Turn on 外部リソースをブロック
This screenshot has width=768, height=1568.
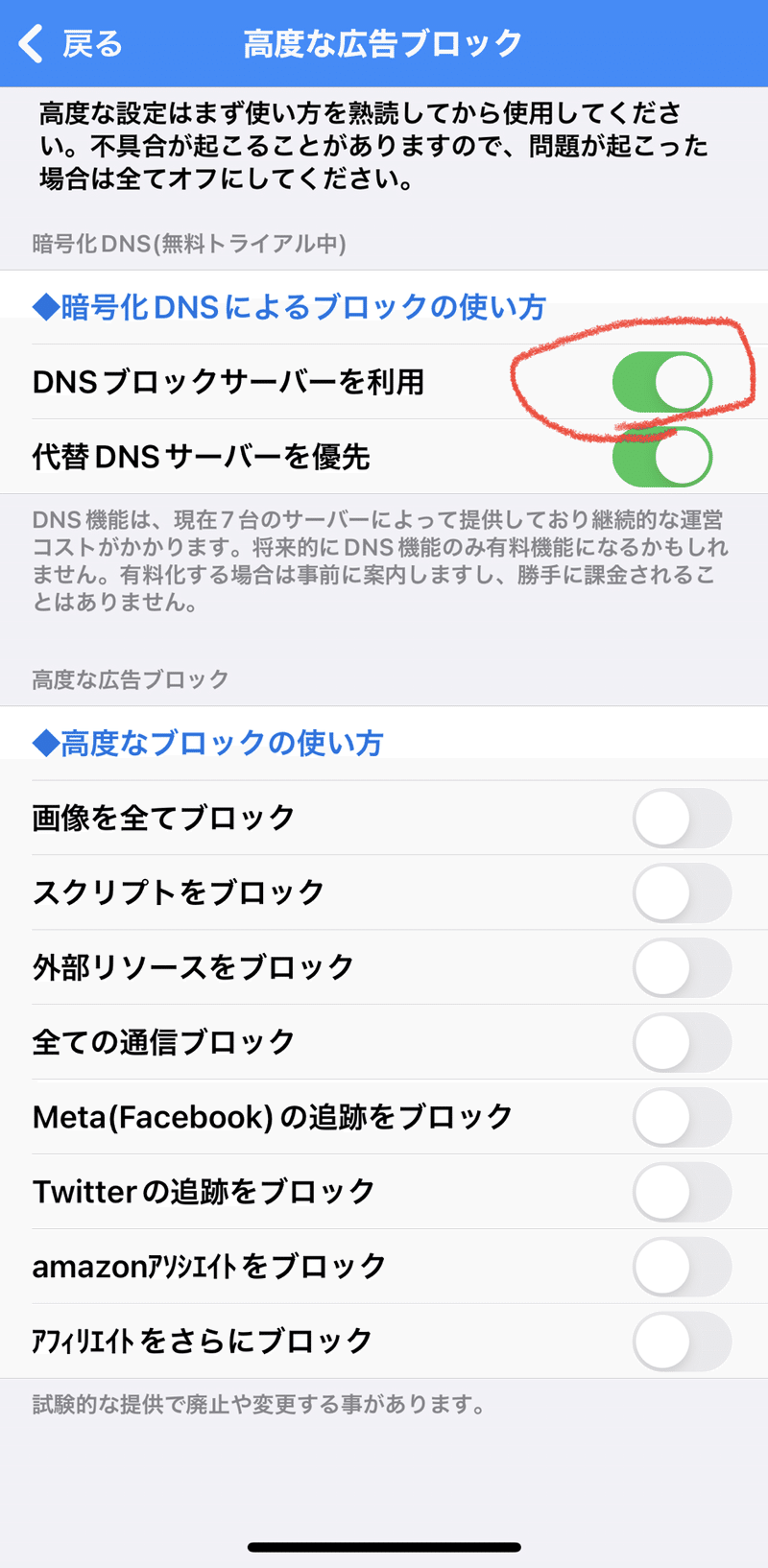tap(682, 967)
